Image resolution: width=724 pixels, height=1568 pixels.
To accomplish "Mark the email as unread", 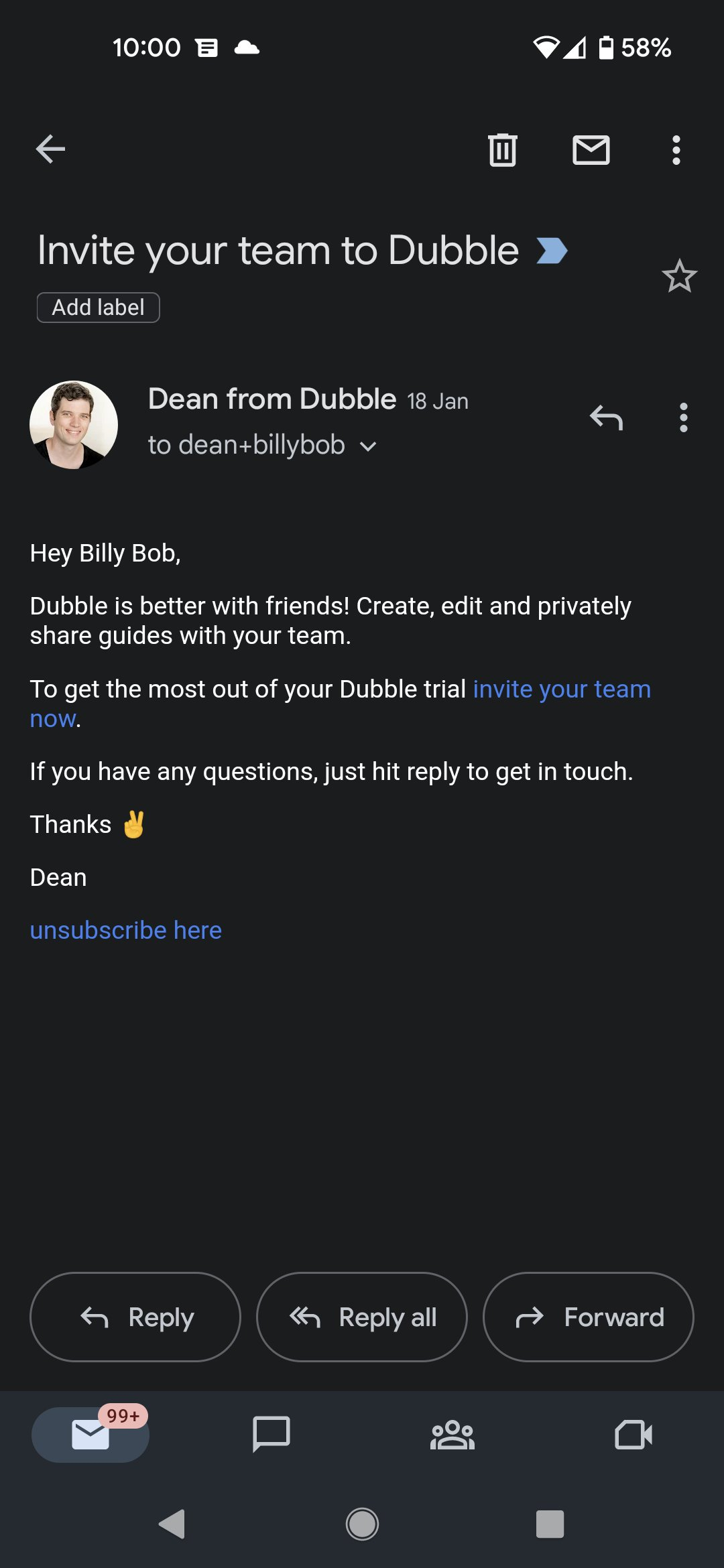I will [x=592, y=149].
